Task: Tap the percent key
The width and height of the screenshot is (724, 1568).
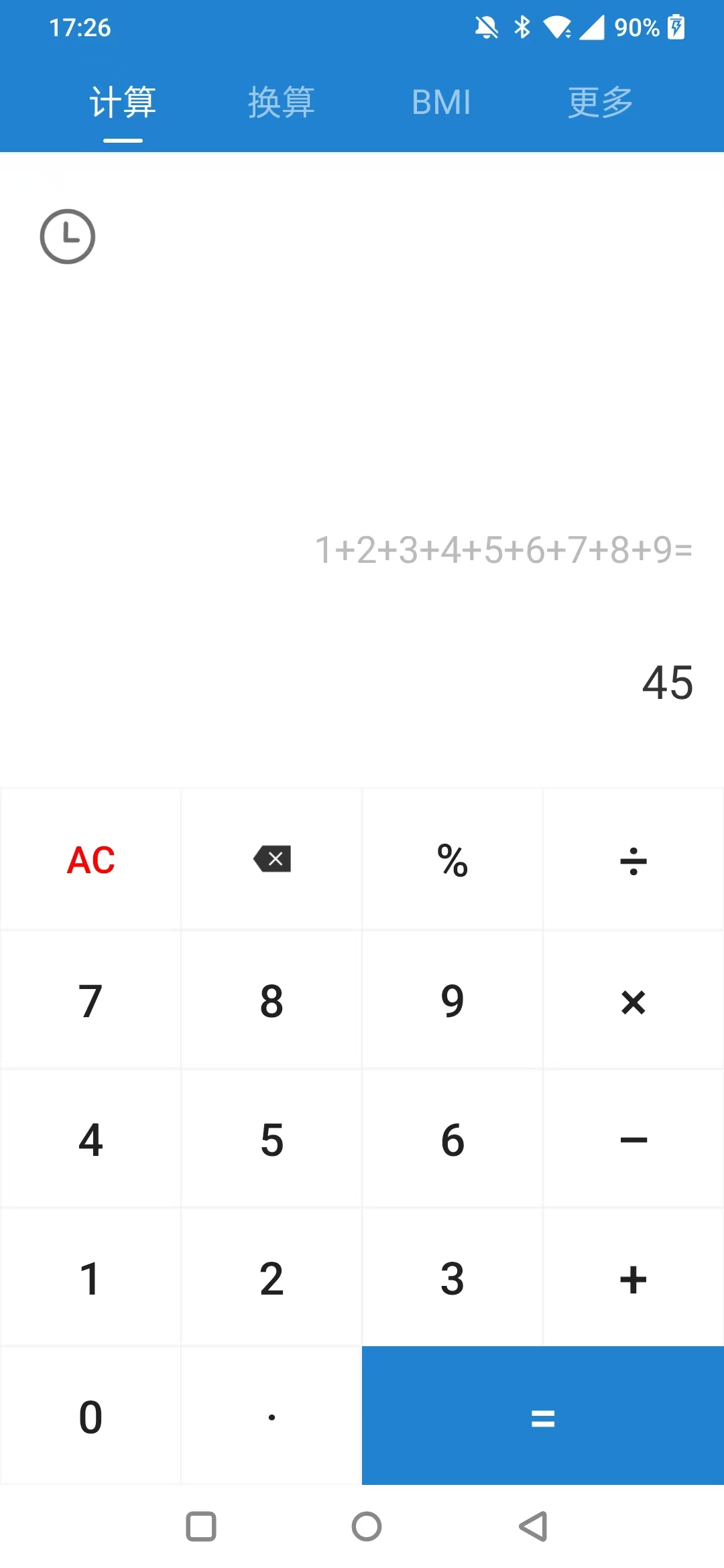Action: (452, 860)
